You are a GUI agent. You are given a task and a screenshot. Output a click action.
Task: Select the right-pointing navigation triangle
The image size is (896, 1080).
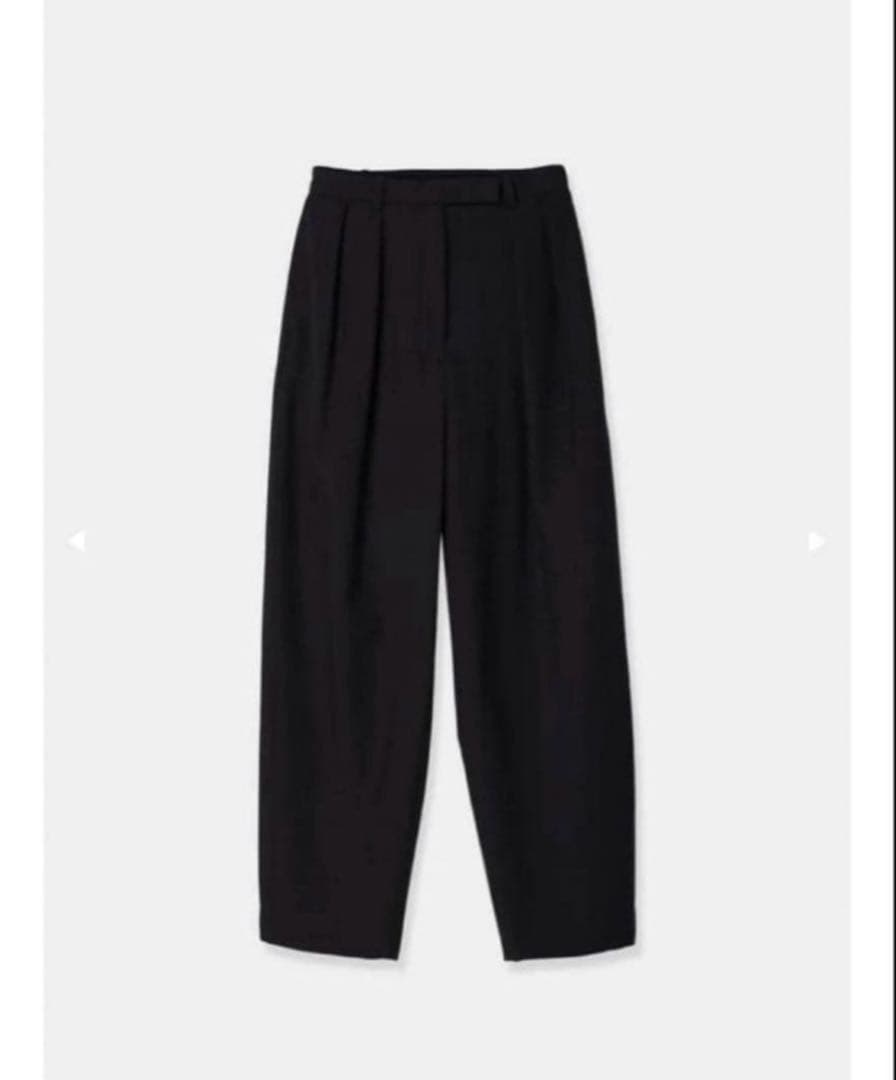(812, 540)
